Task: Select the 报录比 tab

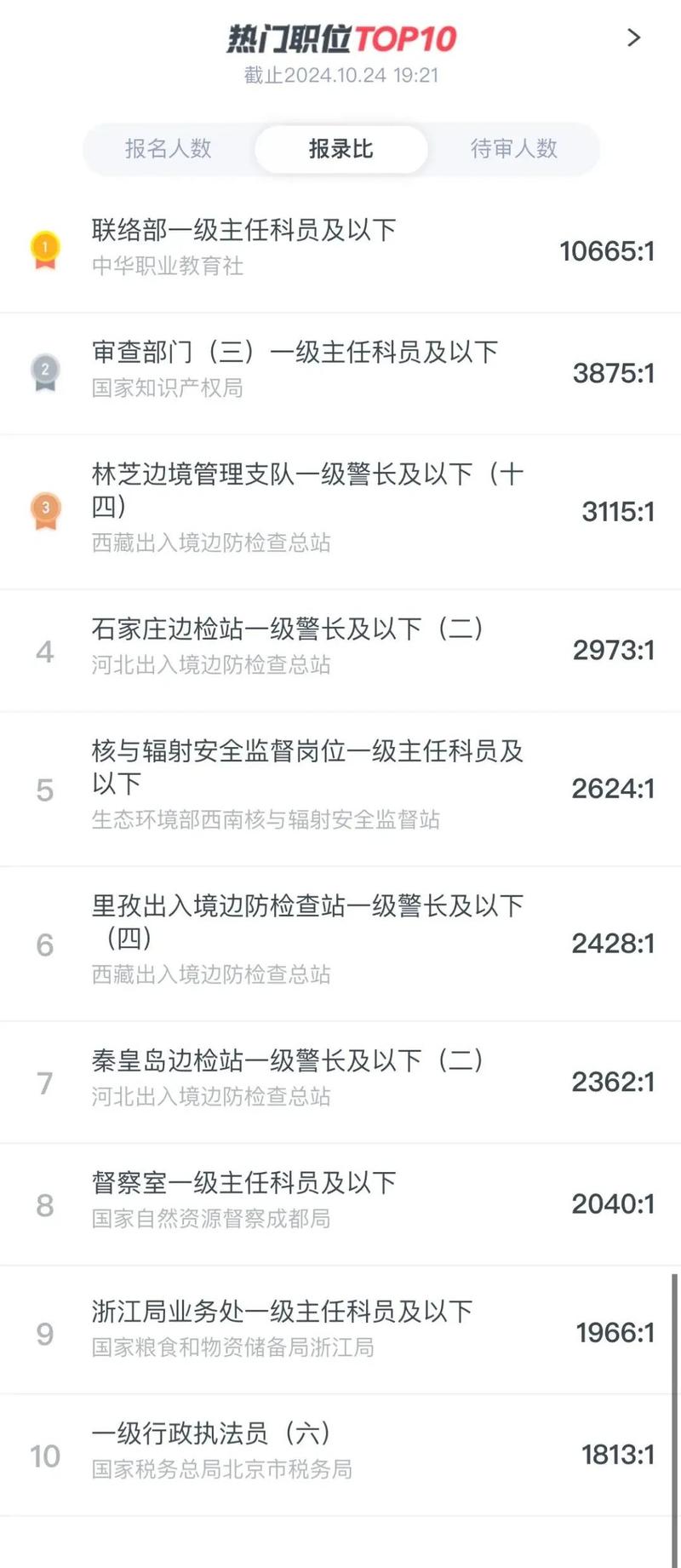Action: coord(340,148)
